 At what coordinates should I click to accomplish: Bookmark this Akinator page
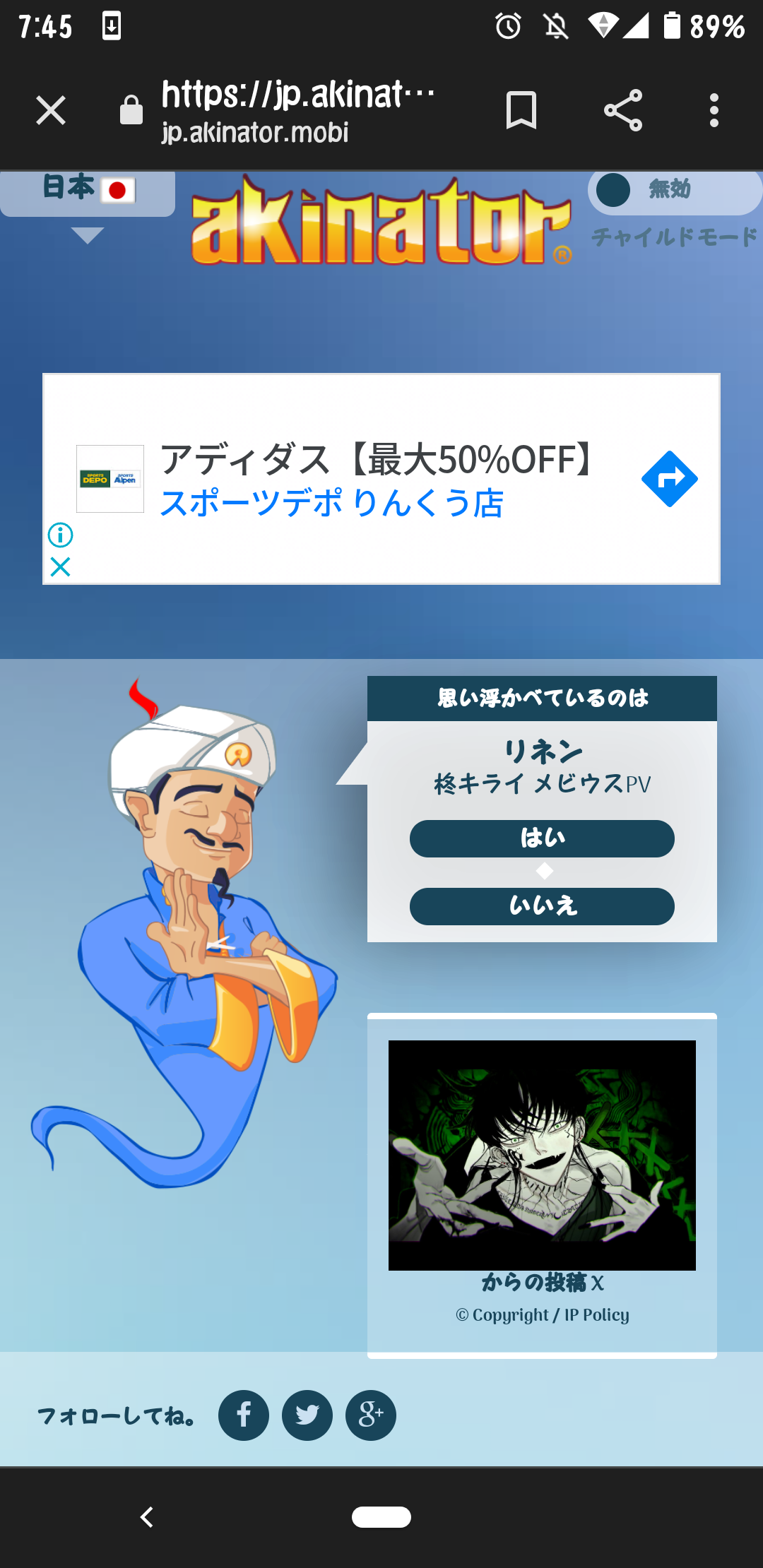pyautogui.click(x=521, y=111)
